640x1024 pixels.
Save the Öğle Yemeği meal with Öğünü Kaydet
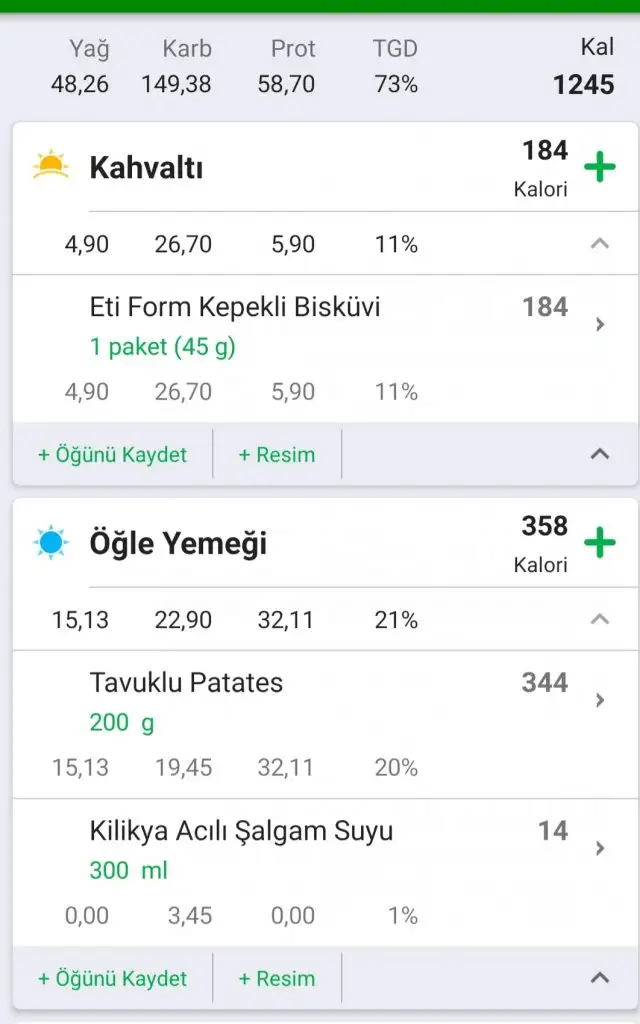[x=112, y=979]
